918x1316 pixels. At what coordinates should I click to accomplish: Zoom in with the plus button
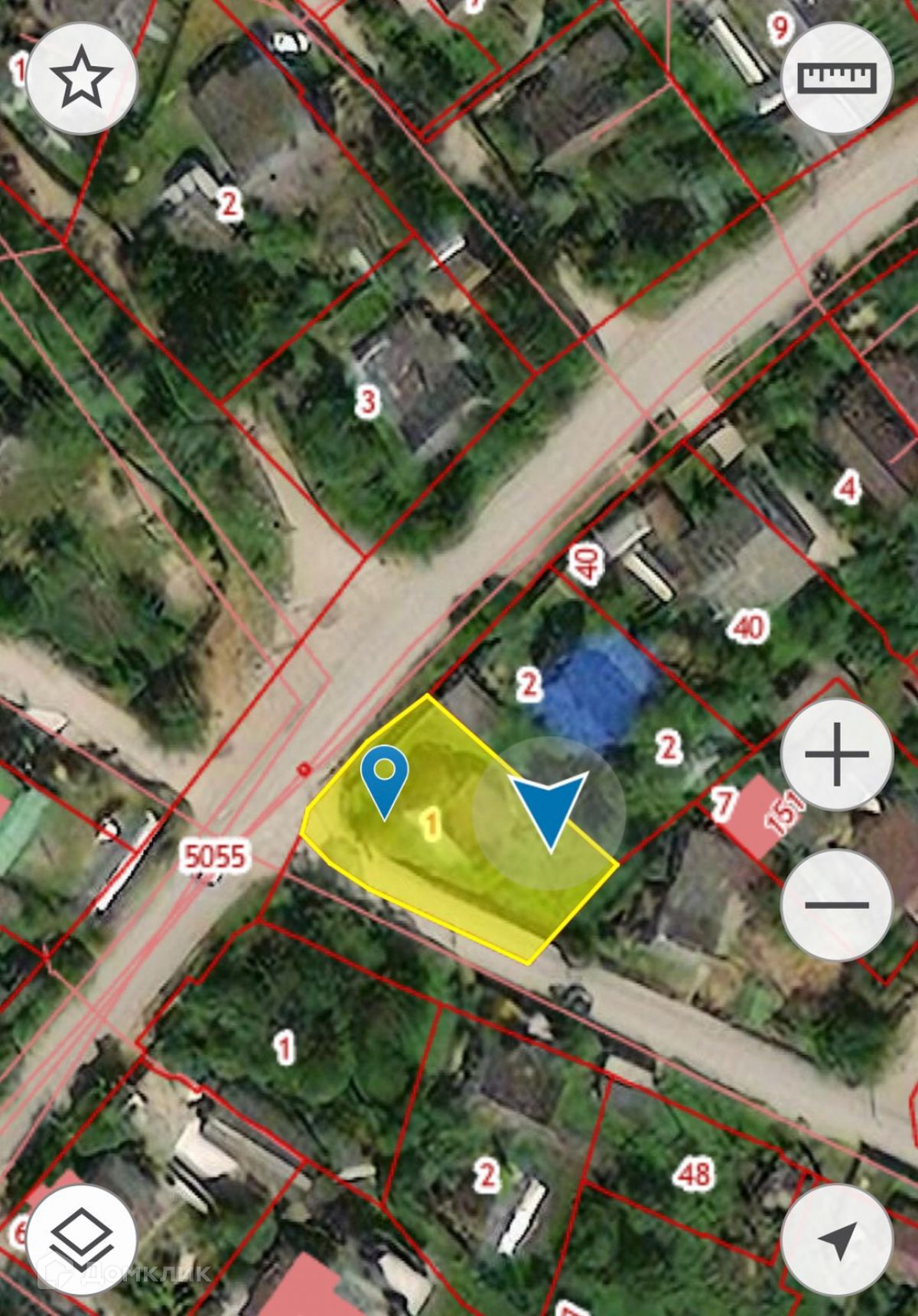point(837,754)
